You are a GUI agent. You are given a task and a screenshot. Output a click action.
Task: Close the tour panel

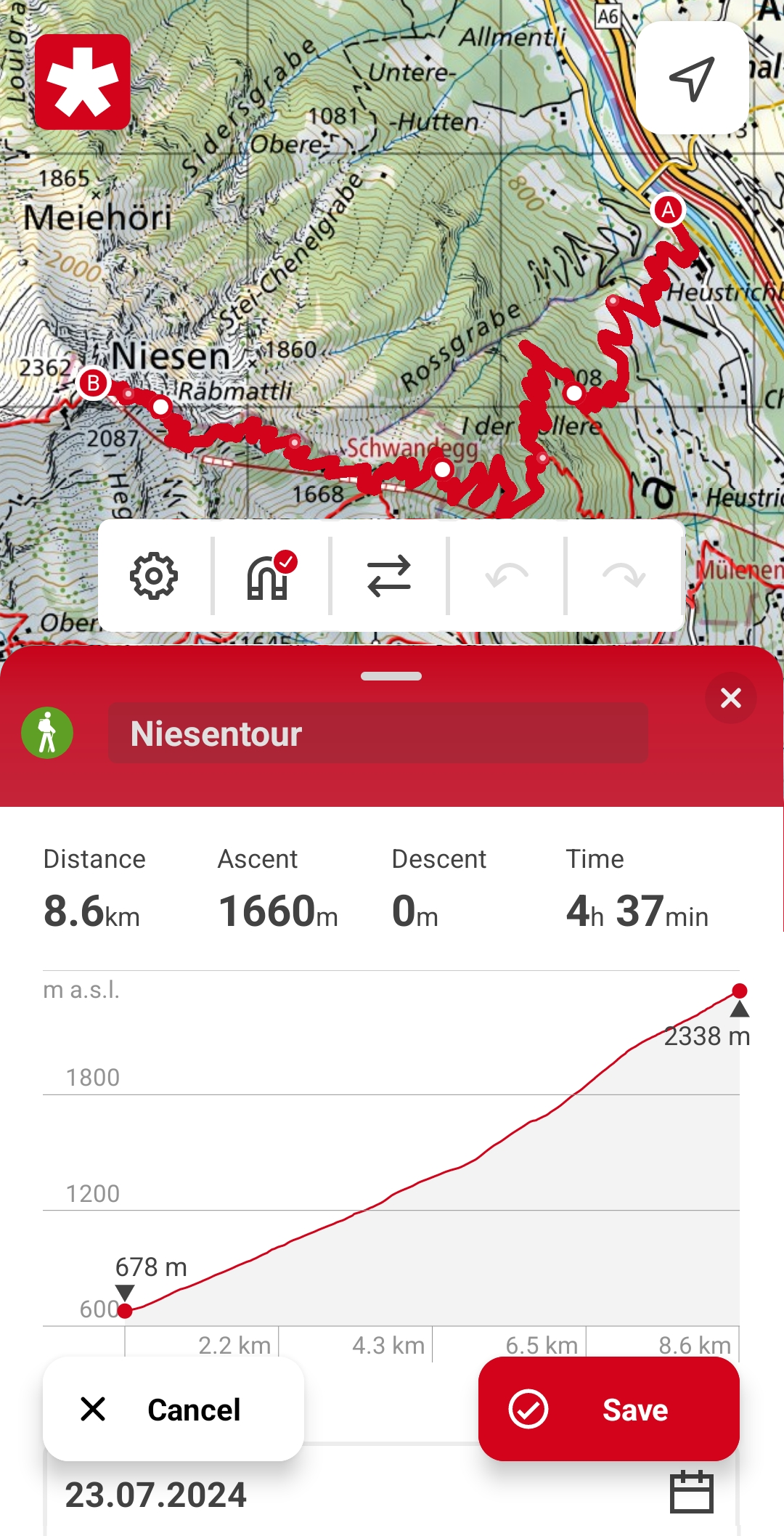tap(730, 698)
